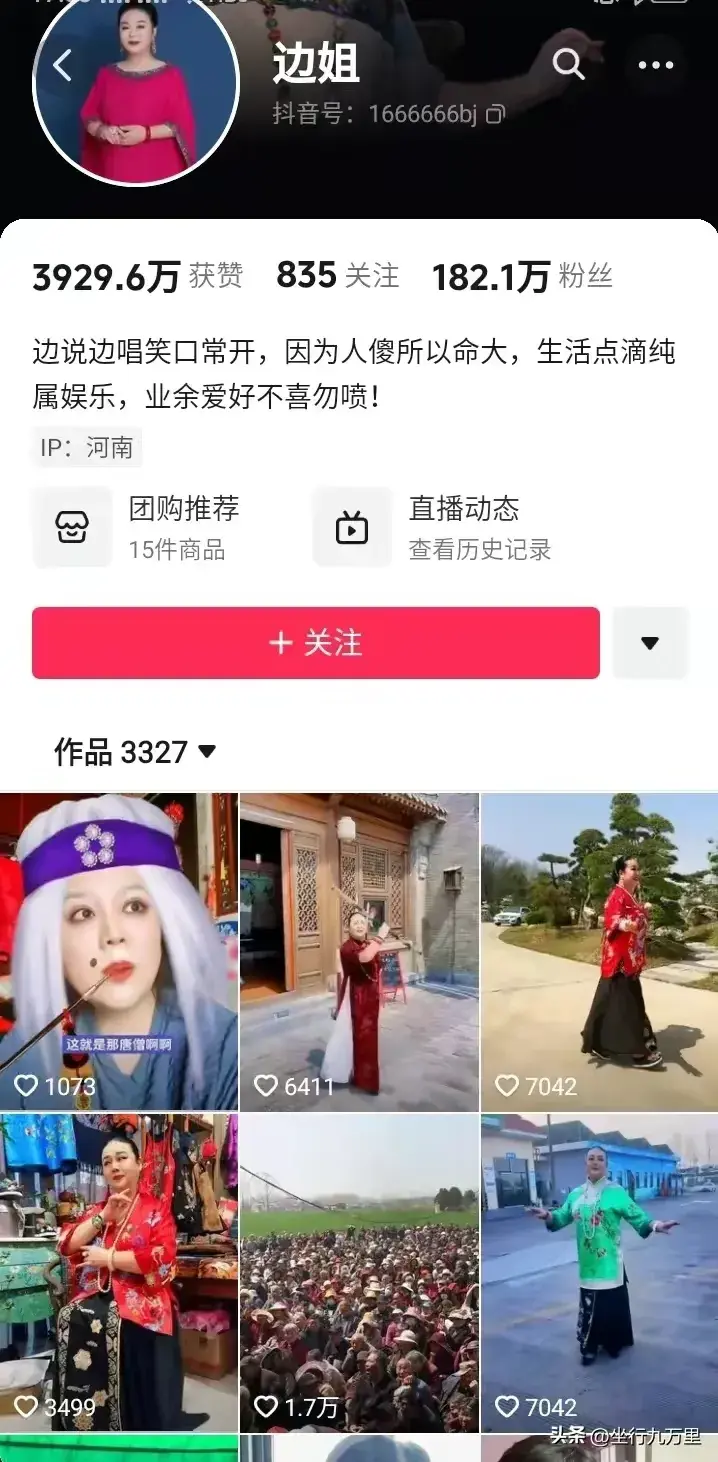View the 835 关注 following list
The image size is (718, 1462).
click(x=337, y=276)
